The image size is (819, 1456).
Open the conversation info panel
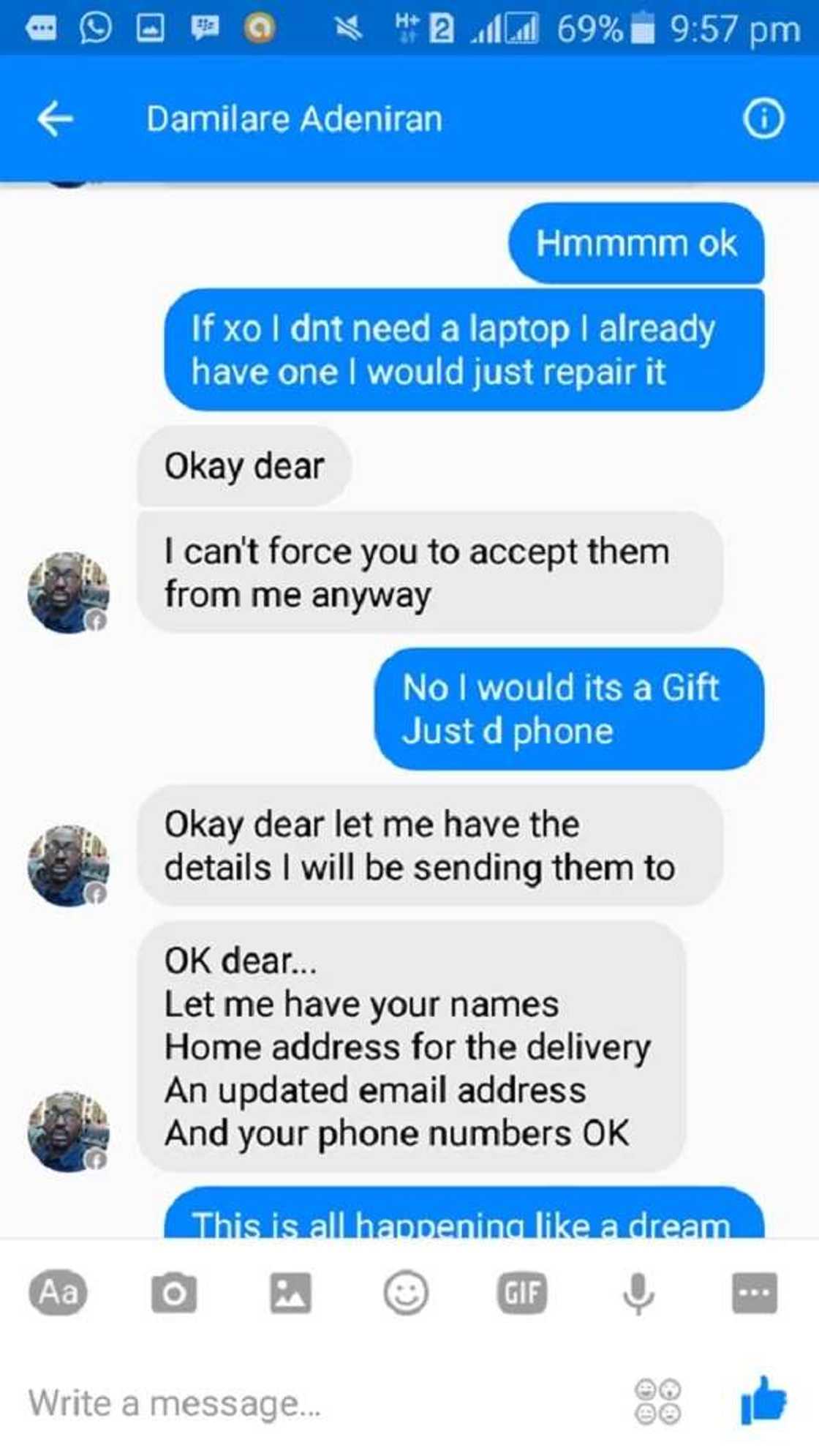tap(763, 119)
